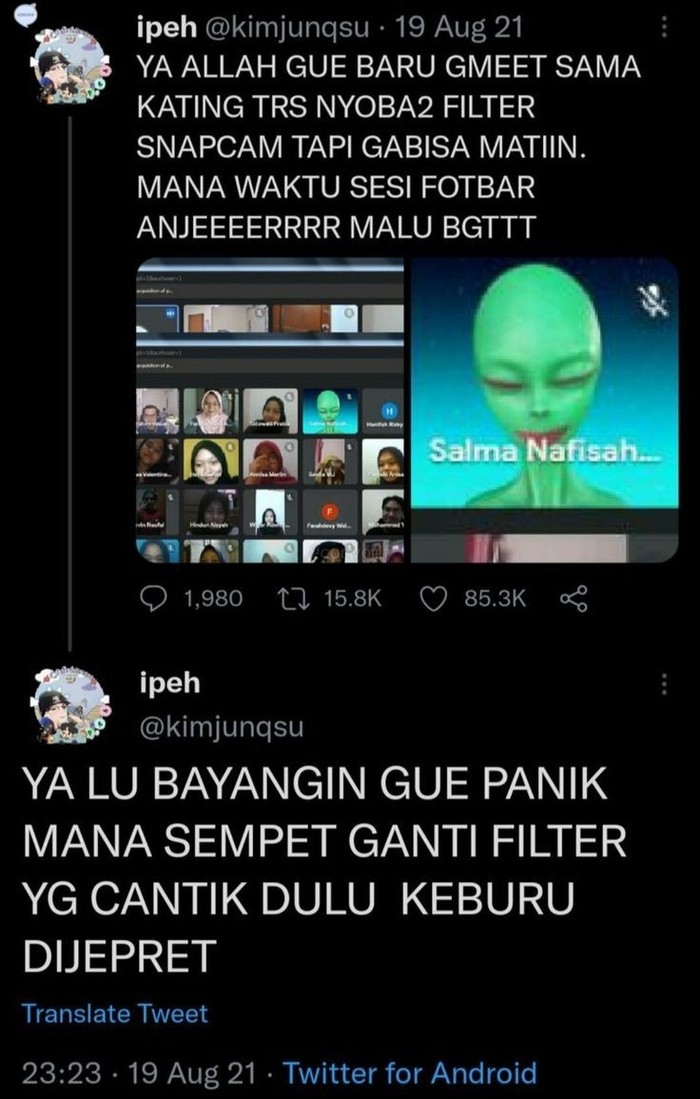The height and width of the screenshot is (1099, 700).
Task: Open overflow menu on the PANIK reply tweet
Action: (664, 684)
